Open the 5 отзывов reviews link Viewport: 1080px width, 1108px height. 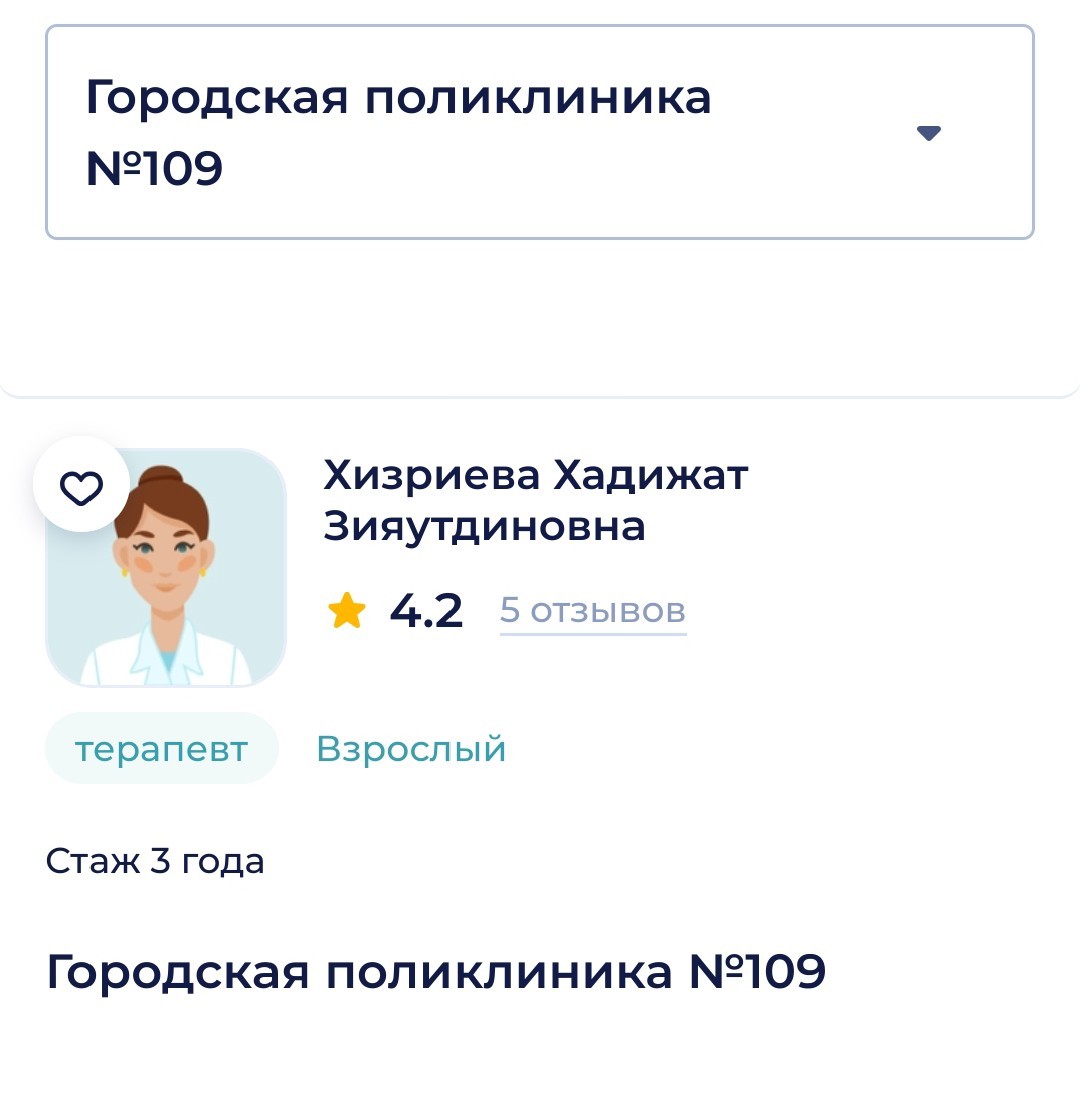pos(592,611)
